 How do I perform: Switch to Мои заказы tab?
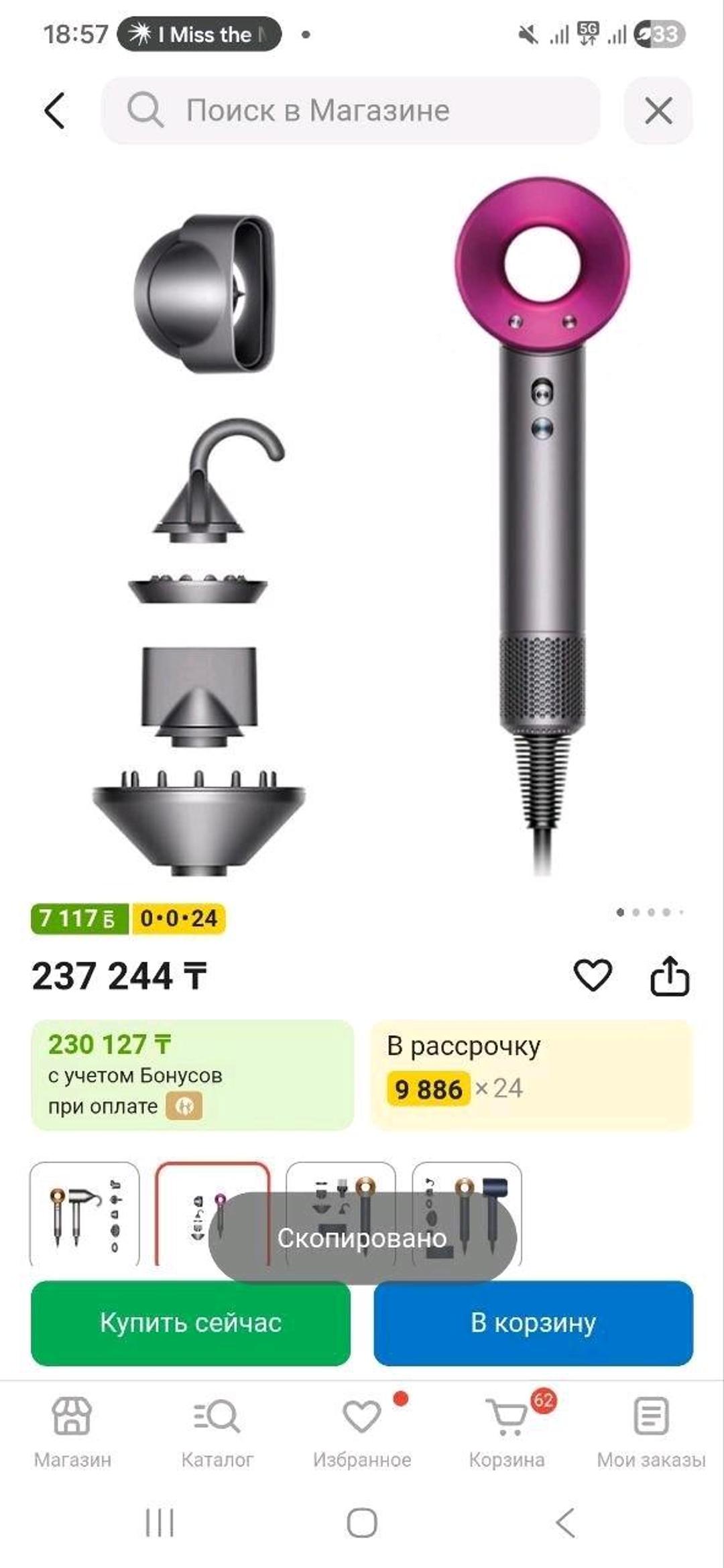(651, 1433)
